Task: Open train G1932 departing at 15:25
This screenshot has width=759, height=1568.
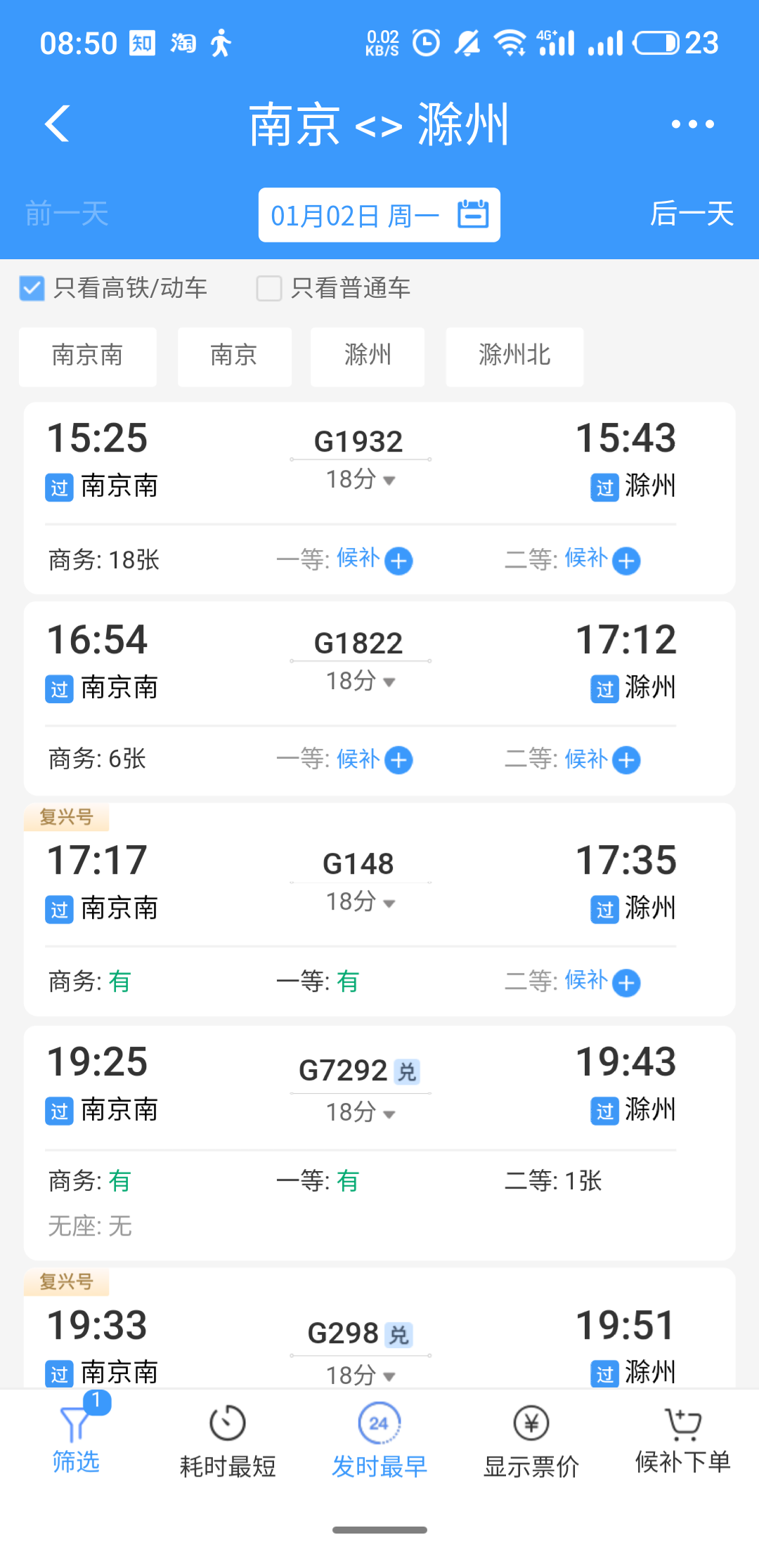Action: 379,498
